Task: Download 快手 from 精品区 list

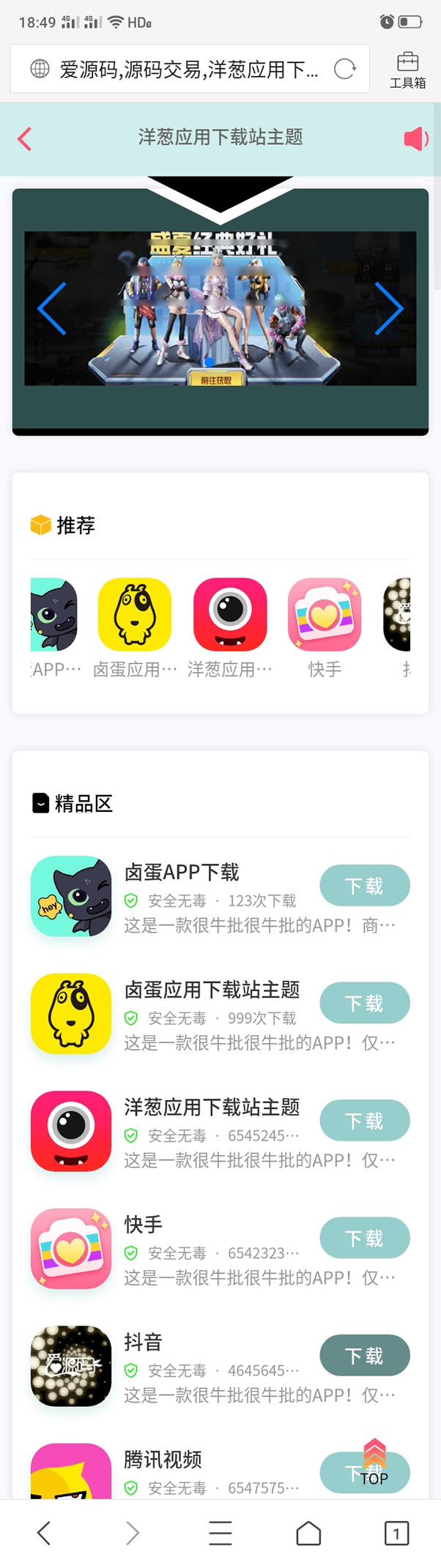Action: pos(364,1238)
